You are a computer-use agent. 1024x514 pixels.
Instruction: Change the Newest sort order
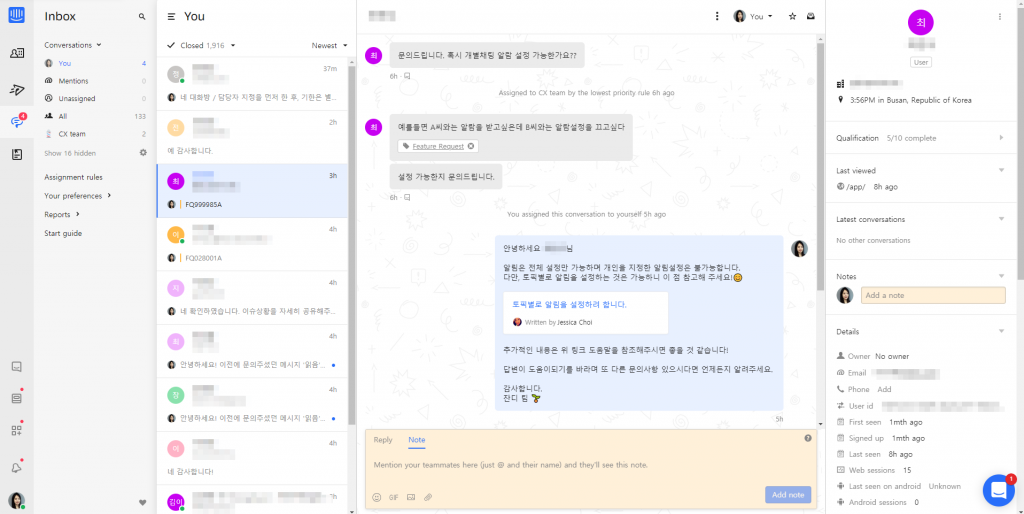[x=329, y=45]
